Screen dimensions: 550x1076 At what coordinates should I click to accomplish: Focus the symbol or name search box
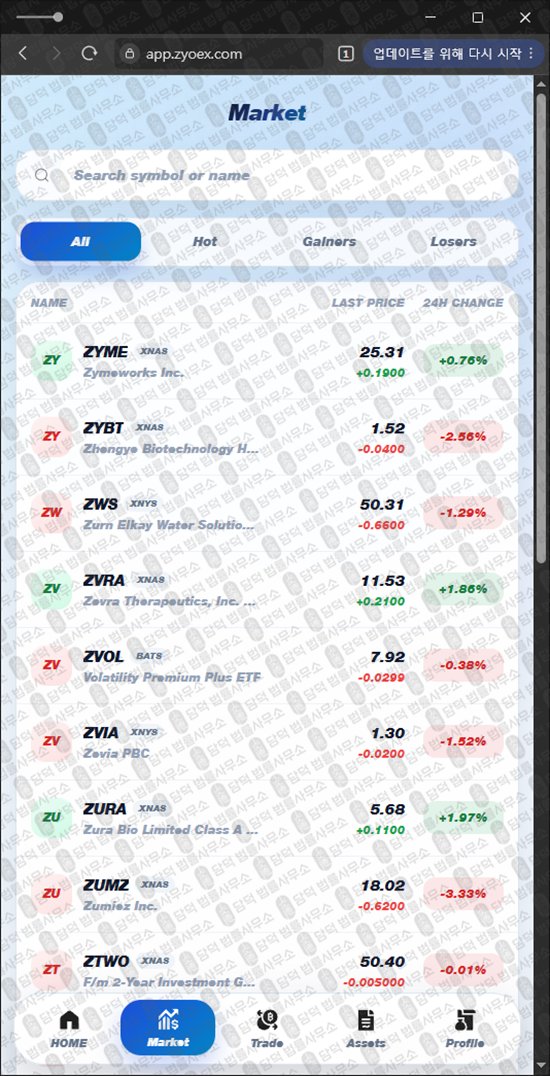click(268, 176)
